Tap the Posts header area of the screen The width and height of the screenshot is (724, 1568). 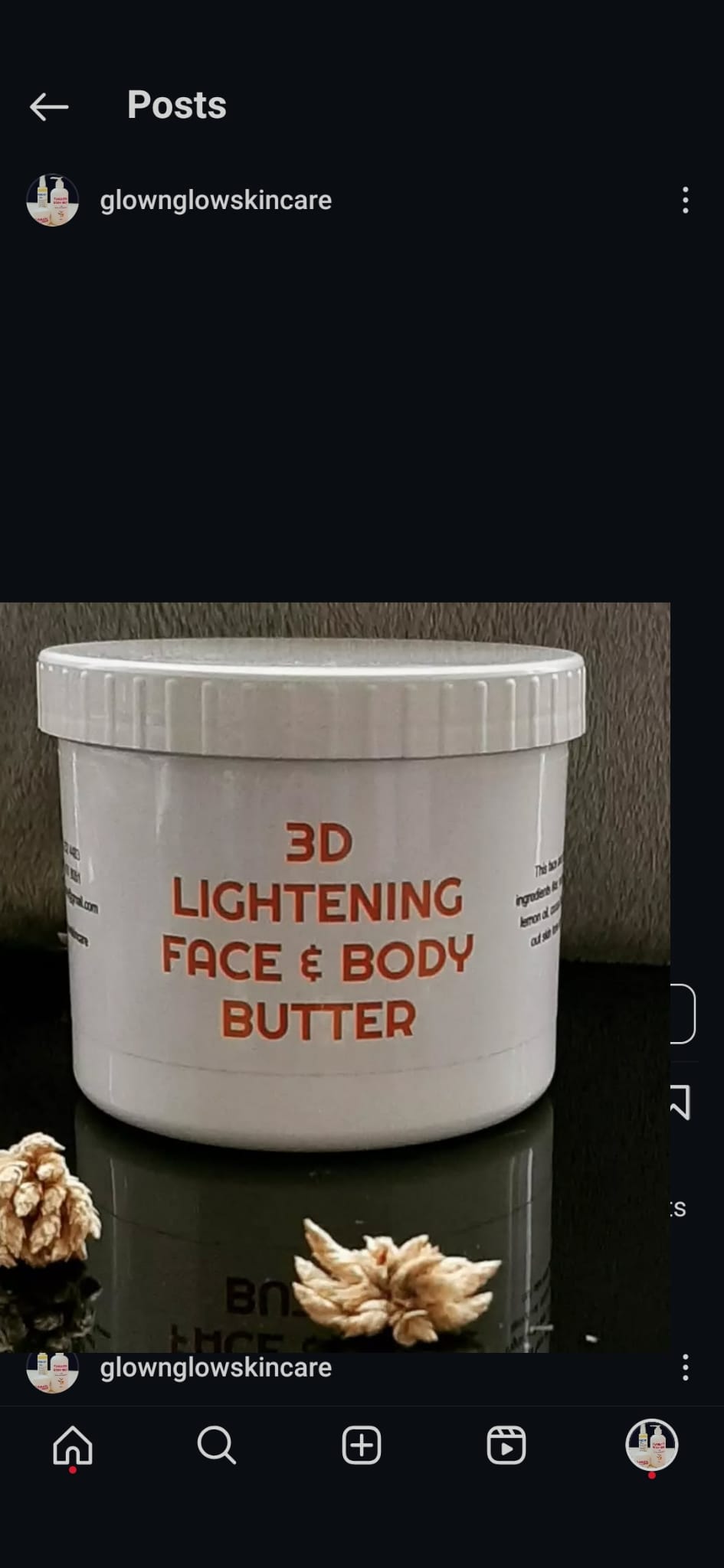[176, 105]
